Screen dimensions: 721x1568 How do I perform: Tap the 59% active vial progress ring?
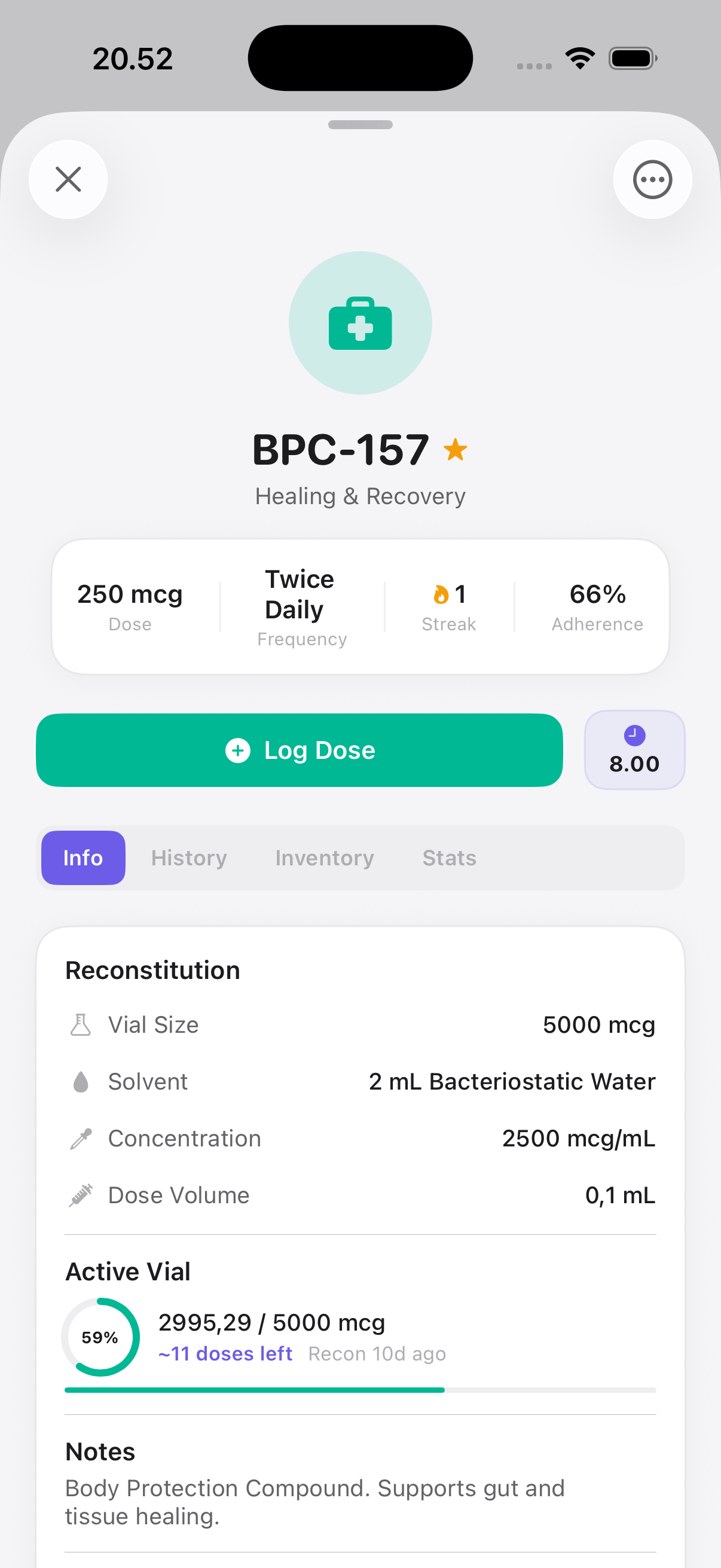[x=101, y=1337]
